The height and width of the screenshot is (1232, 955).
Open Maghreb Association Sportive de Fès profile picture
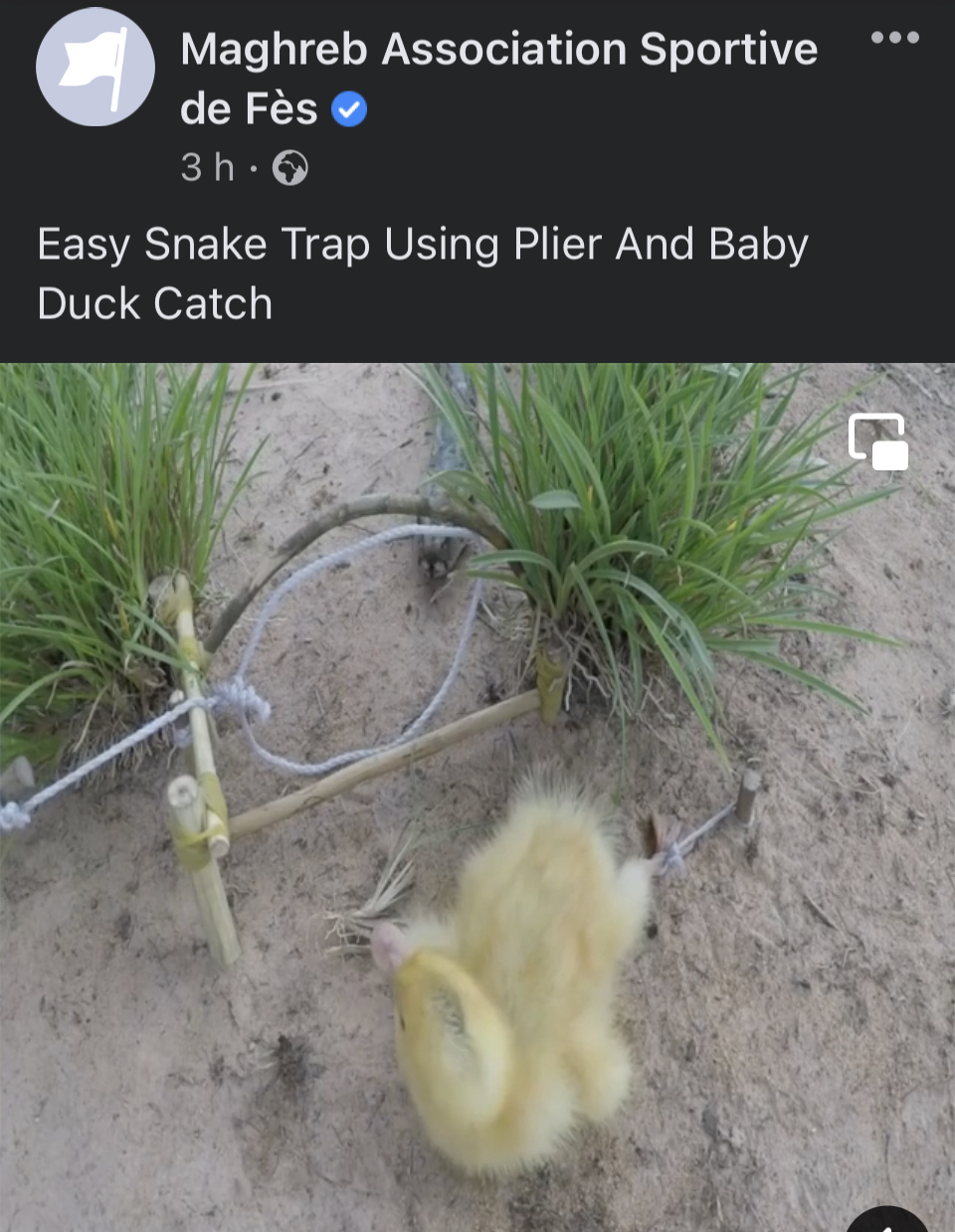[x=95, y=68]
